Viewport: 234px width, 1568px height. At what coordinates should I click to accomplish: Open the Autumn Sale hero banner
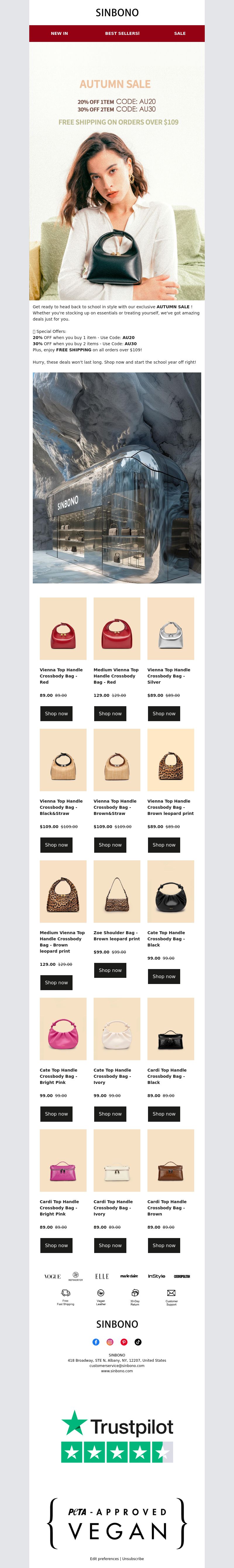coord(117,171)
